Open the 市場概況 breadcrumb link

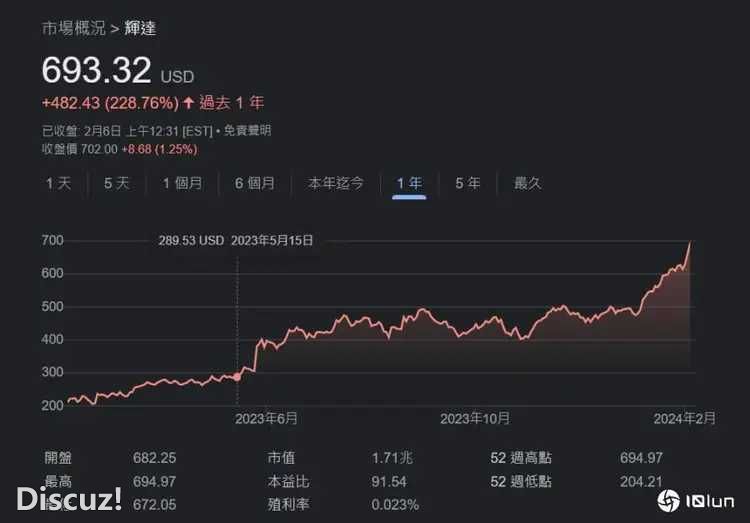pos(73,28)
